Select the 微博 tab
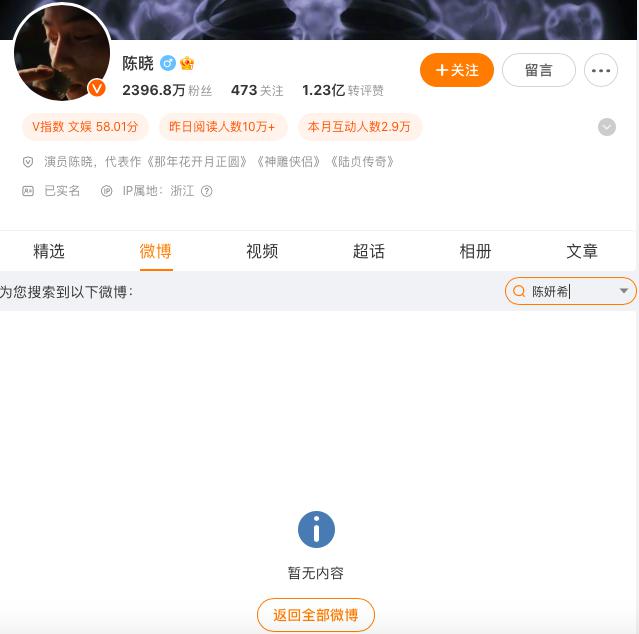Viewport: 639px width, 634px height. tap(155, 251)
